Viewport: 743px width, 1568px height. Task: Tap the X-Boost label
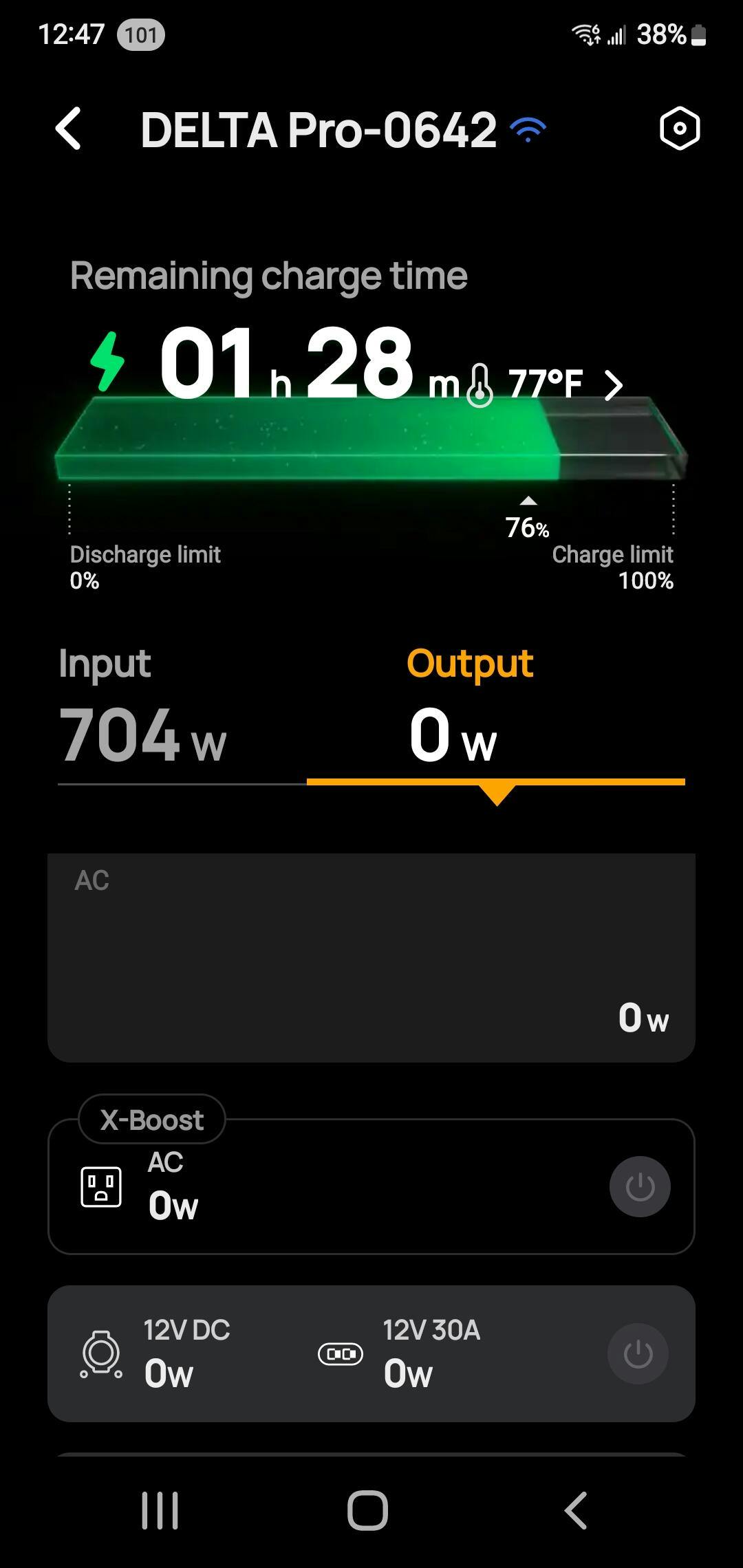pos(152,1120)
